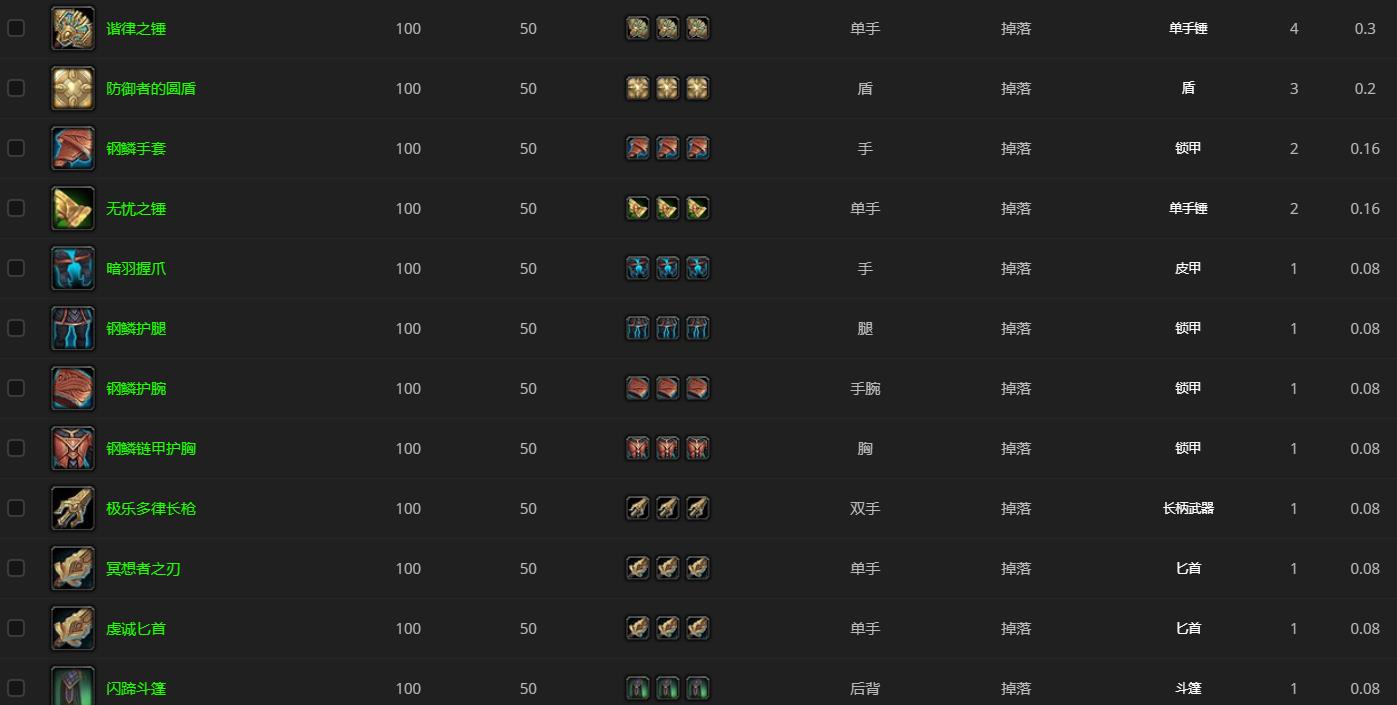The width and height of the screenshot is (1397, 705).
Task: Open the 虔诚匕首 item page
Action: [x=136, y=629]
